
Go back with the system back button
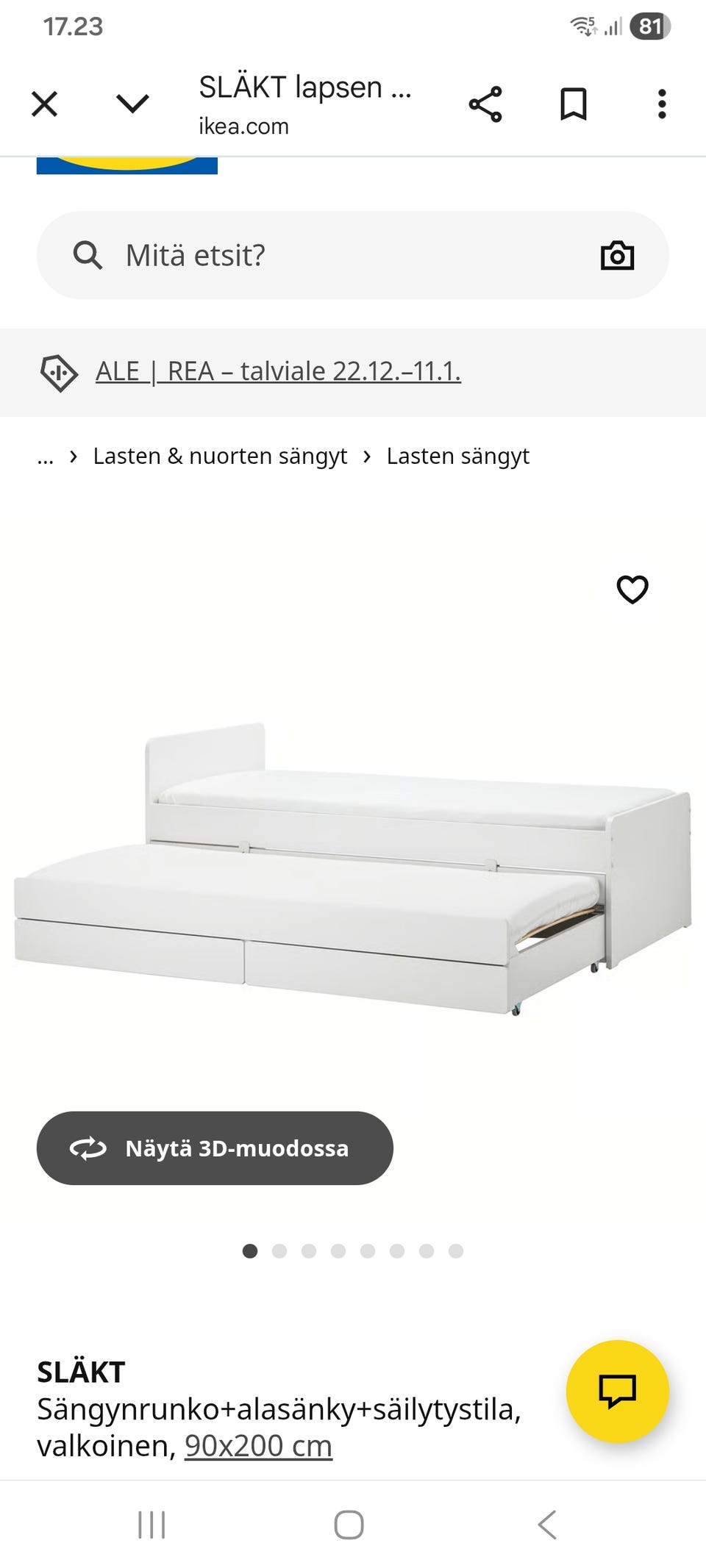547,1525
